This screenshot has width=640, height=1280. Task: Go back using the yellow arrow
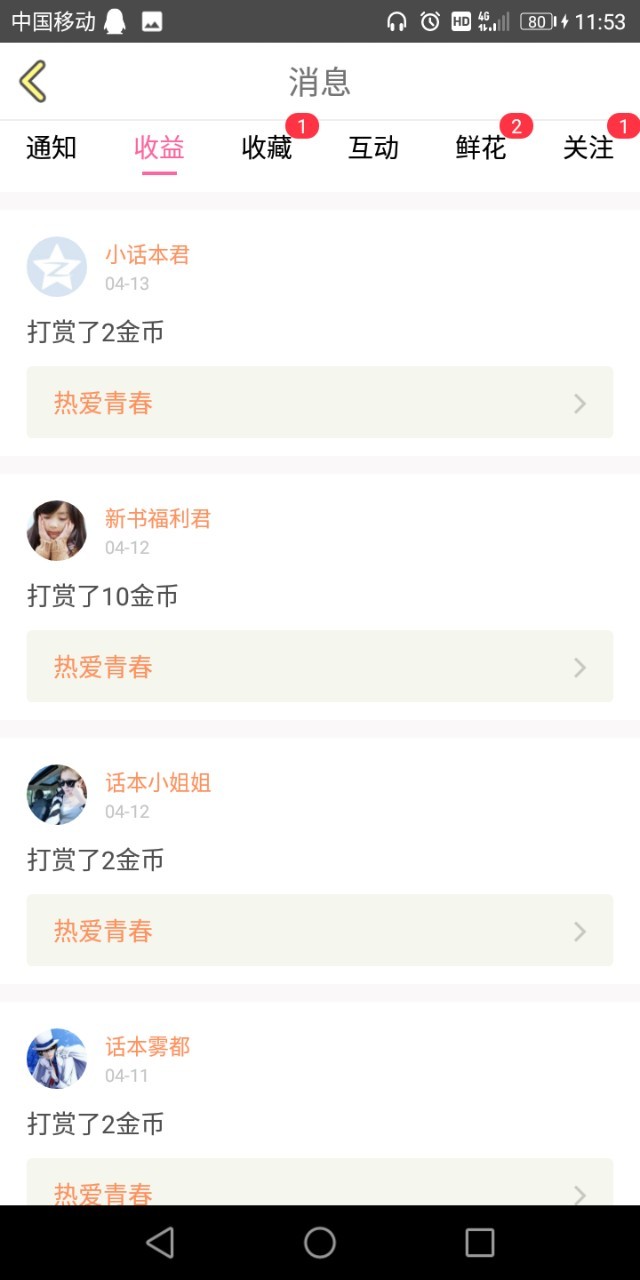point(33,81)
